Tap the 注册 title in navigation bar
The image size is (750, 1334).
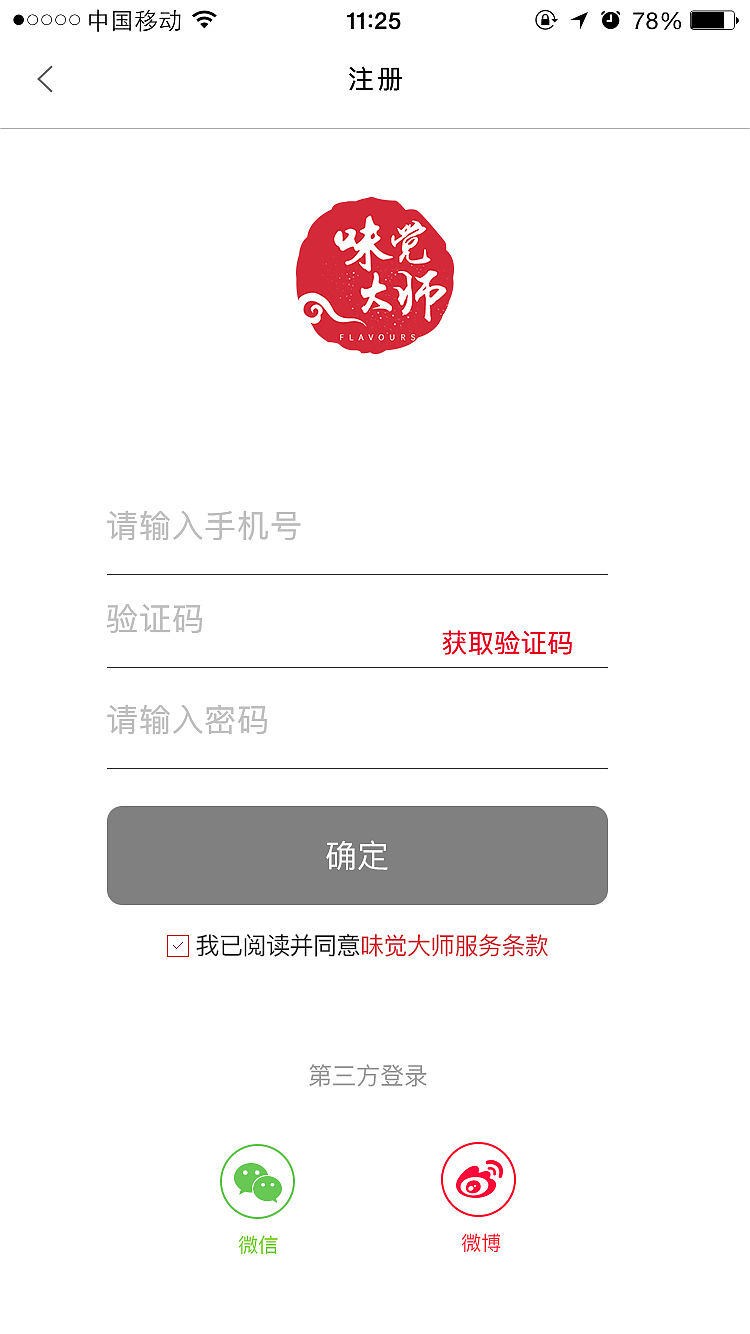pyautogui.click(x=375, y=79)
